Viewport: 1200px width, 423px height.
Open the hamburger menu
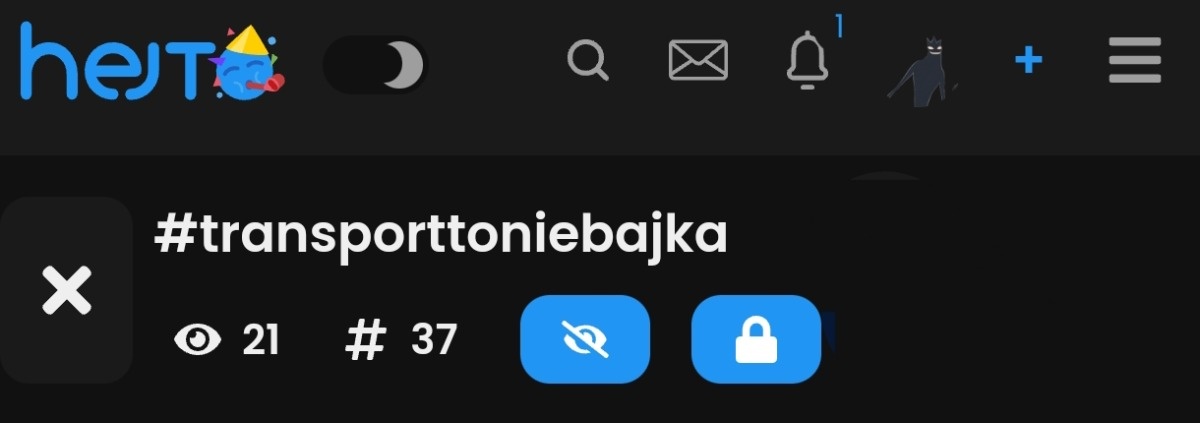(x=1135, y=61)
